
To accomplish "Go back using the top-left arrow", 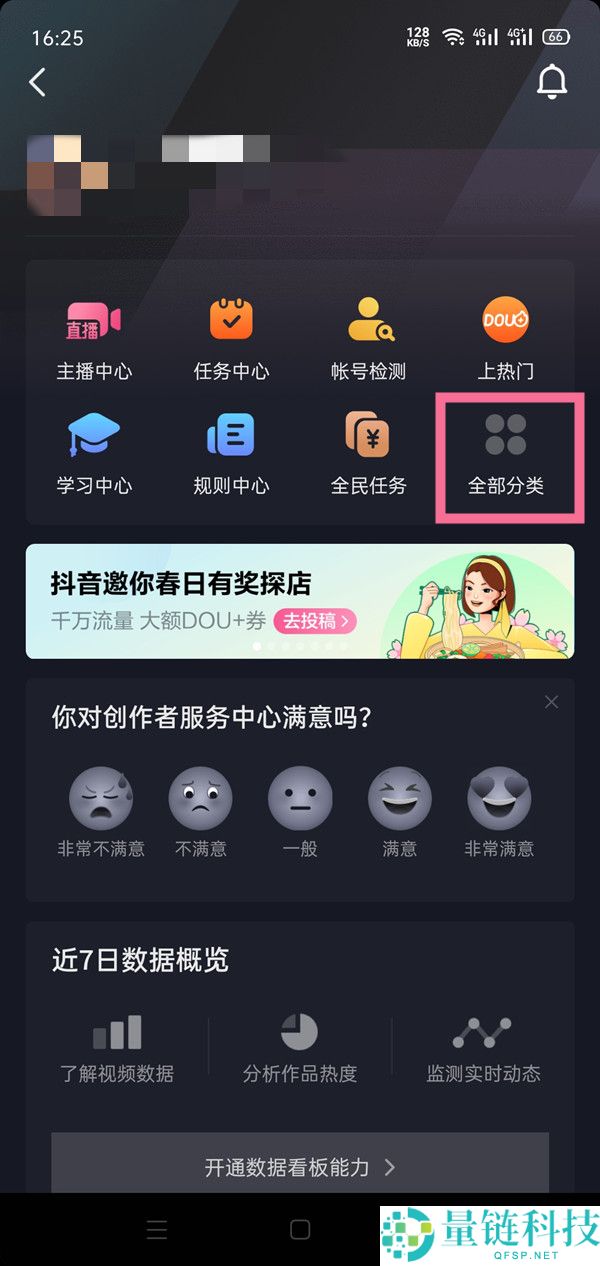I will click(x=38, y=82).
